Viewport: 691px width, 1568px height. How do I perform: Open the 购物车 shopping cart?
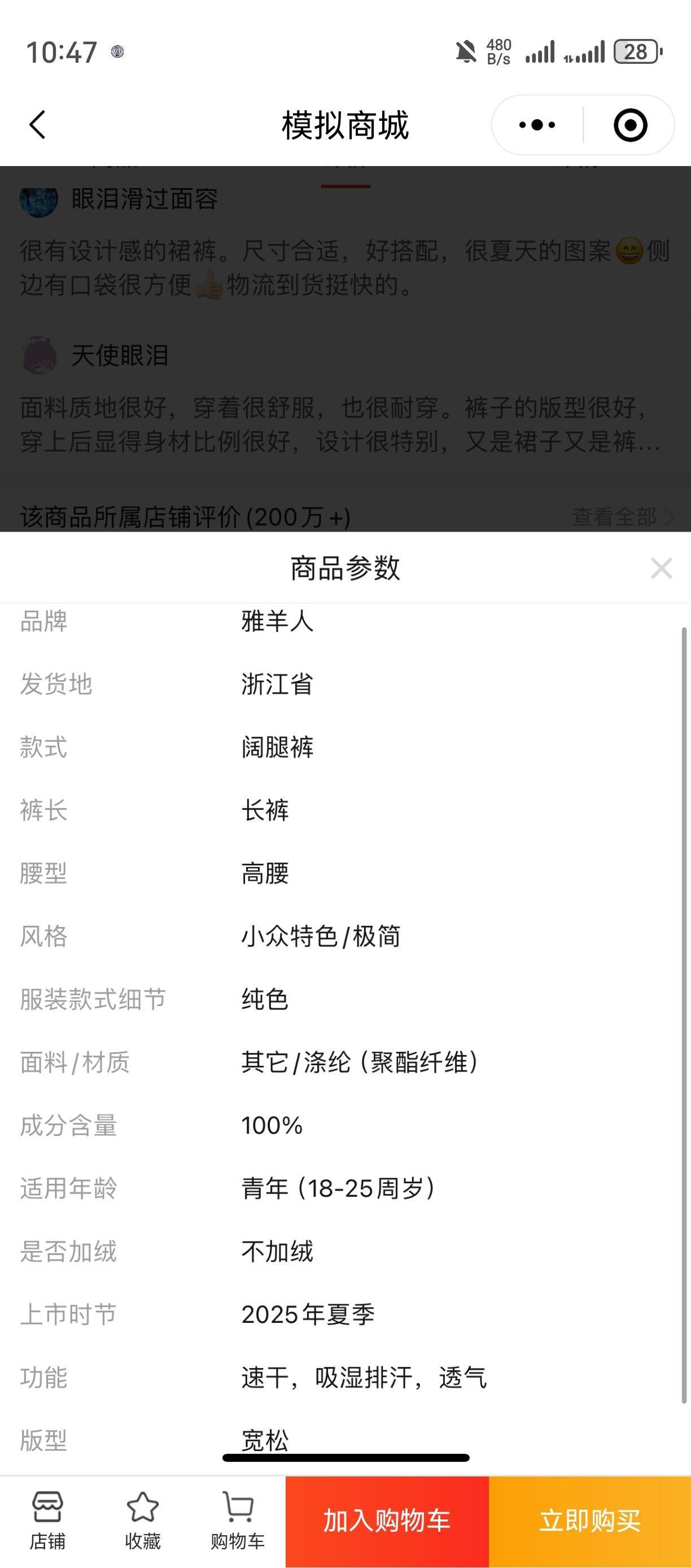pyautogui.click(x=238, y=1520)
